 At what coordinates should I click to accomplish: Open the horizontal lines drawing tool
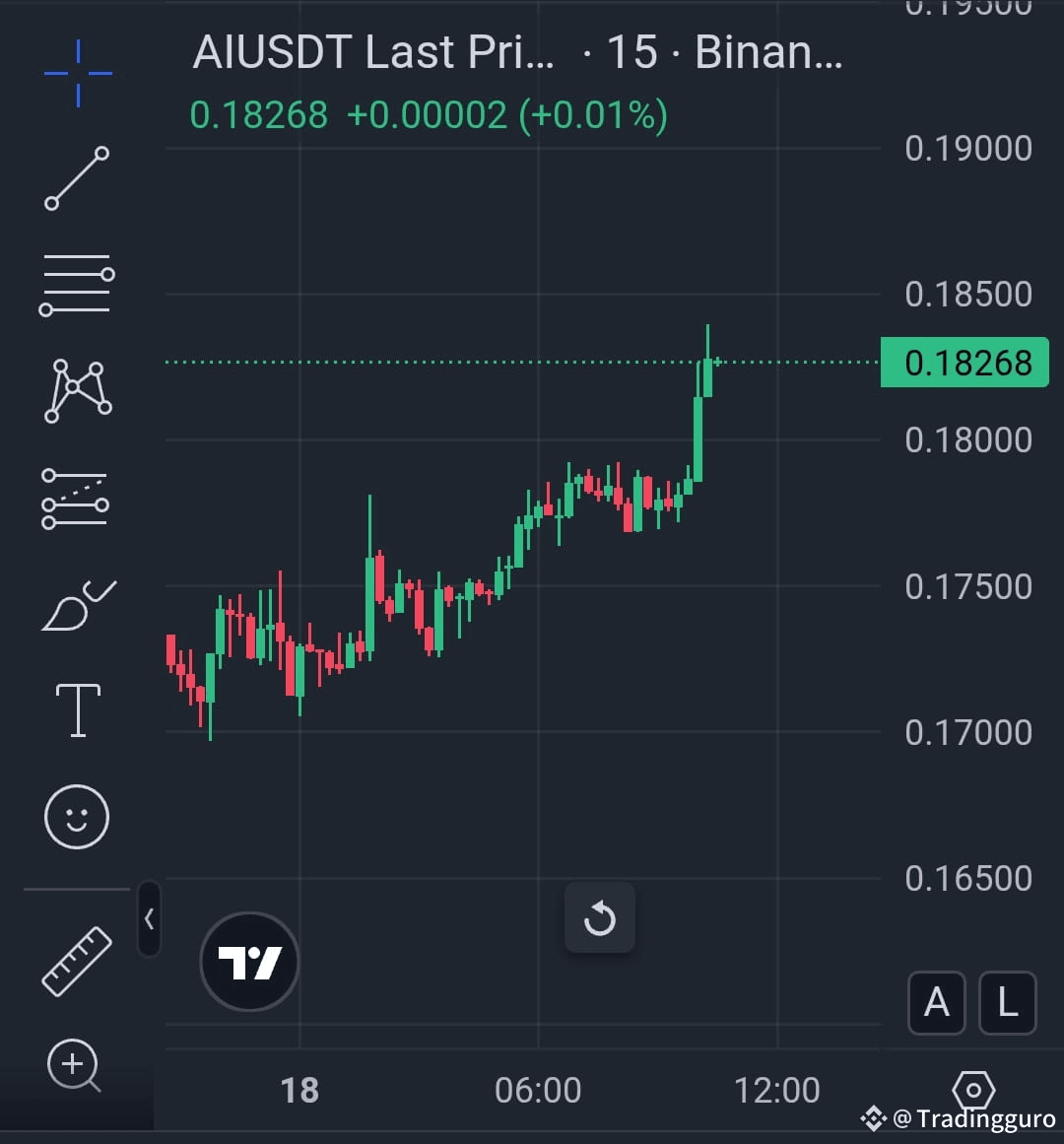coord(77,286)
